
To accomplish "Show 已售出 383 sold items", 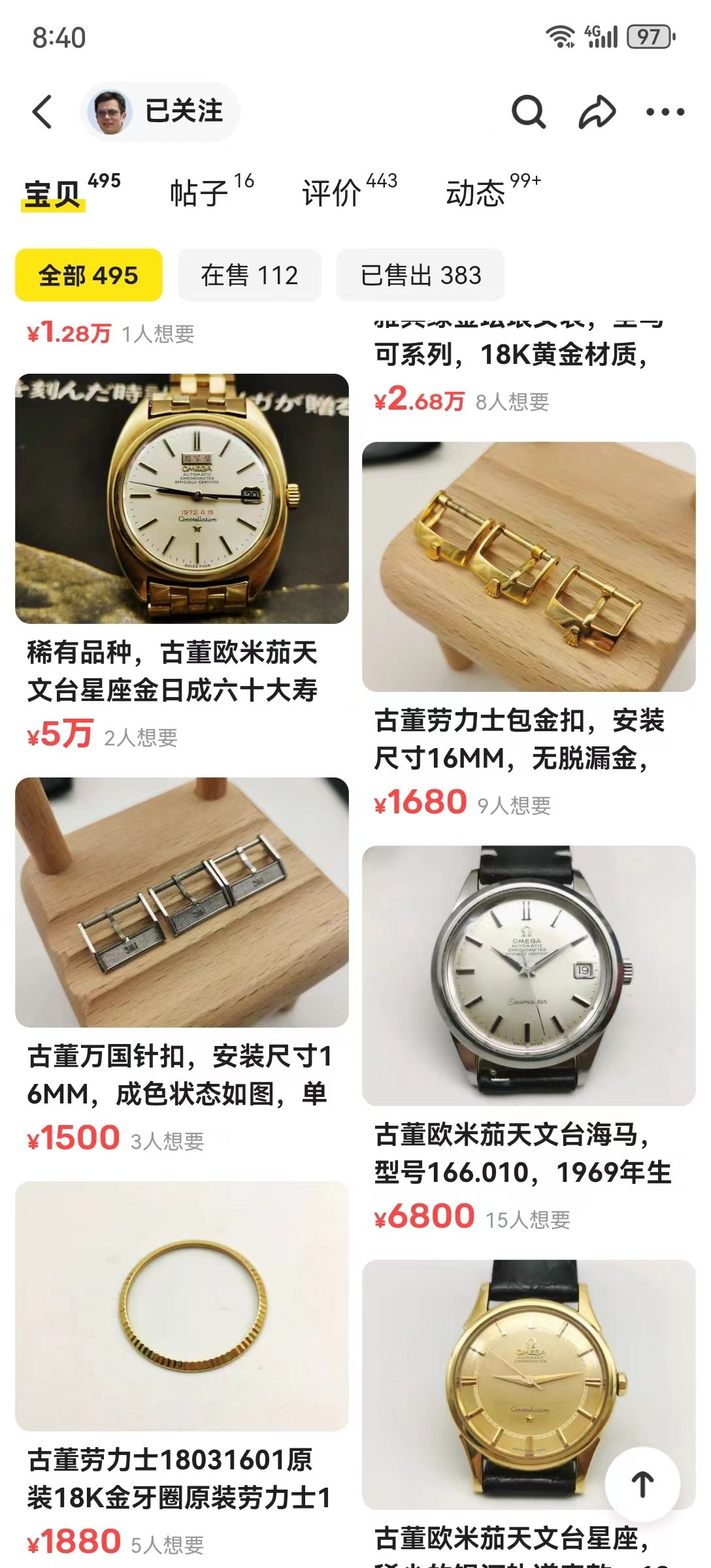I will (x=421, y=275).
